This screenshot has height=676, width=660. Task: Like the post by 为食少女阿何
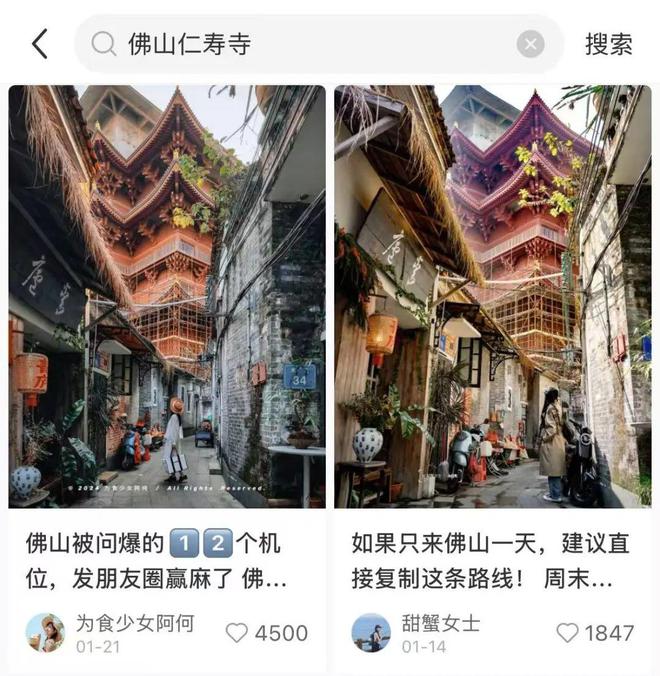(237, 633)
